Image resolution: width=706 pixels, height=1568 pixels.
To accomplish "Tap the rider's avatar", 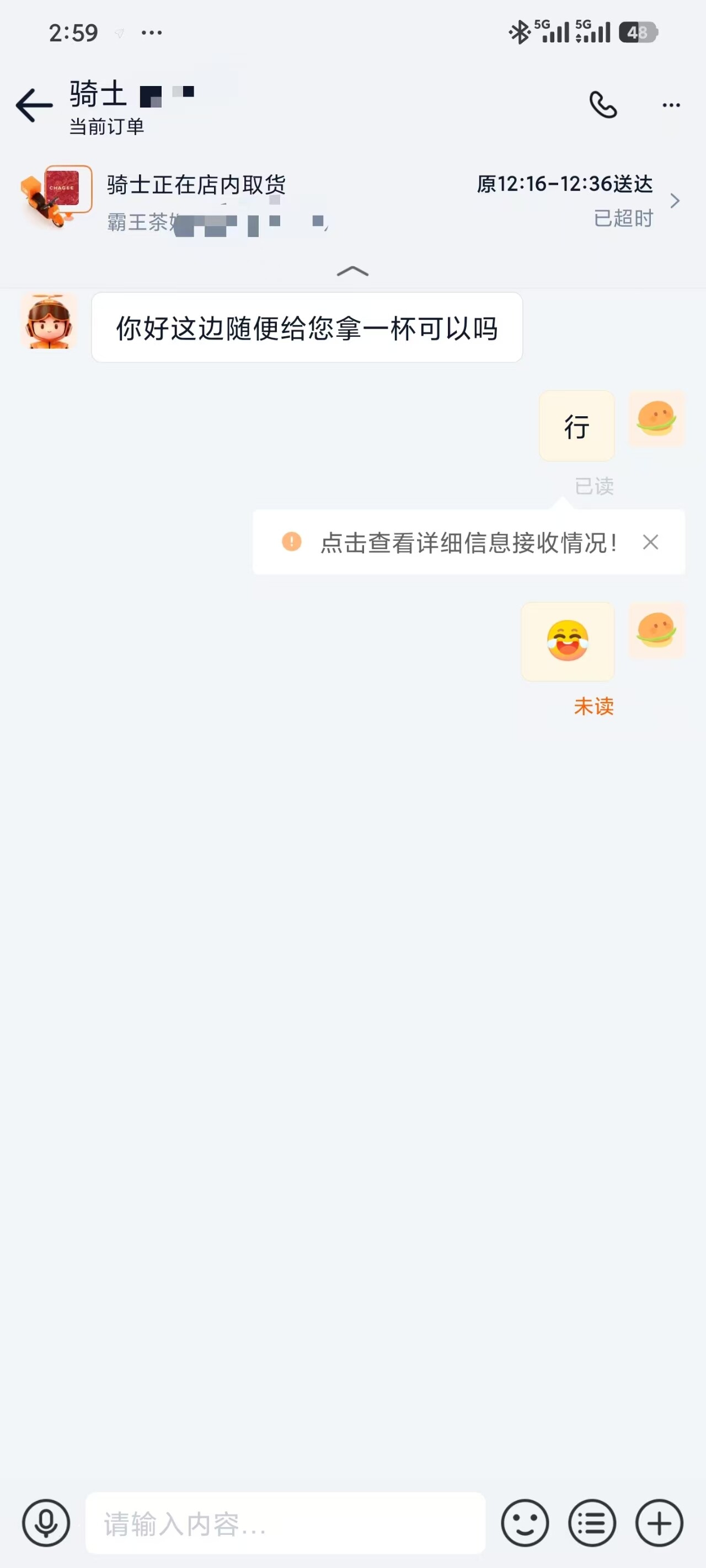I will pos(49,321).
